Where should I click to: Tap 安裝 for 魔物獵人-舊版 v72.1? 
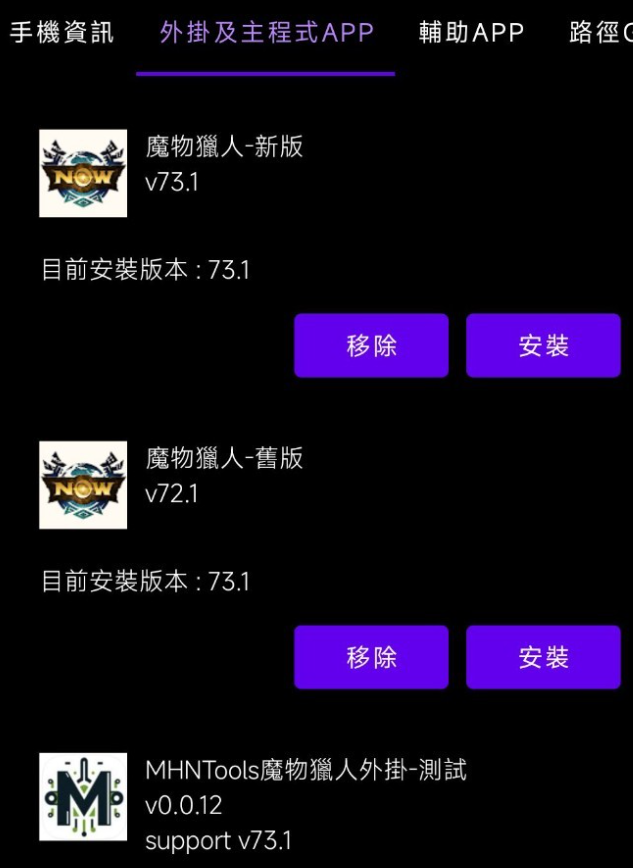[543, 657]
